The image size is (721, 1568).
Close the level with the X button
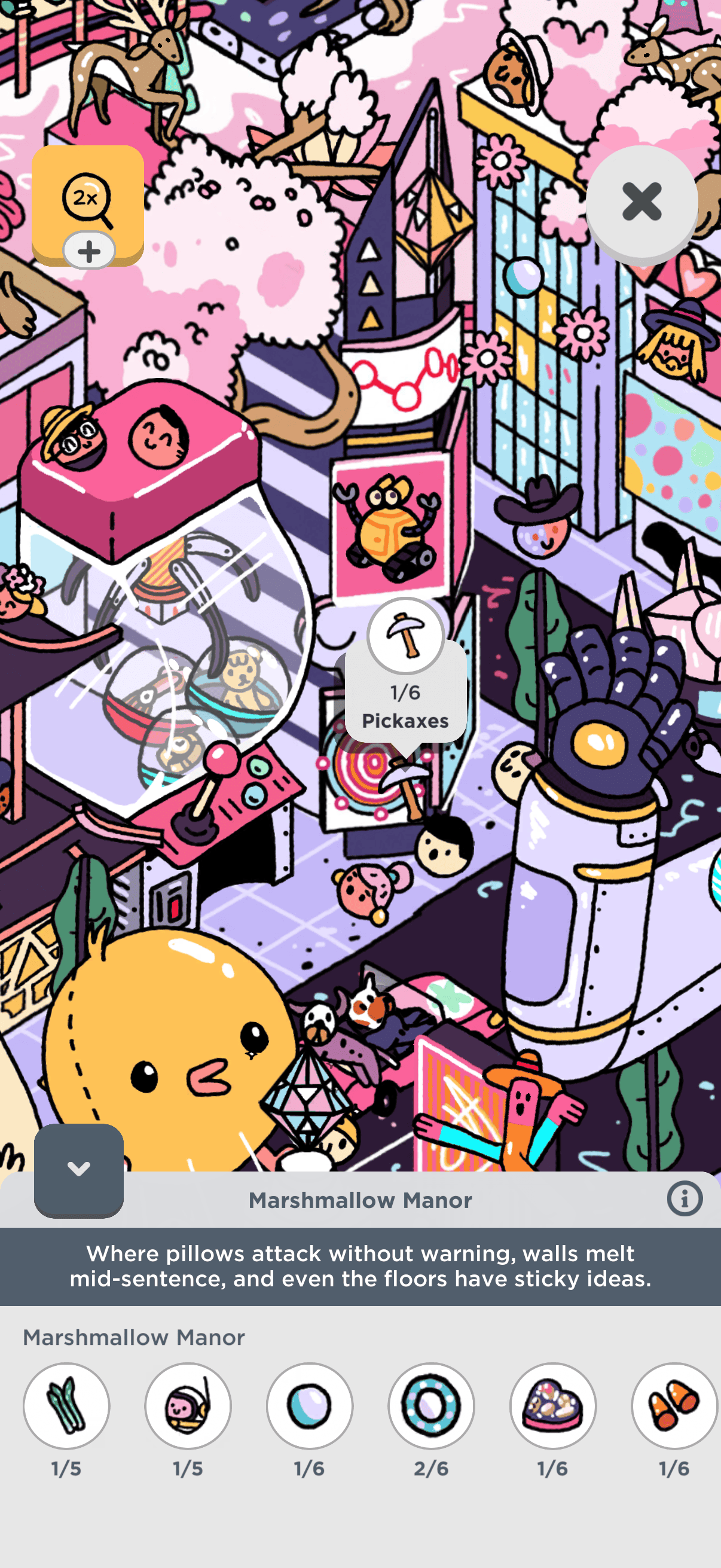(x=642, y=202)
